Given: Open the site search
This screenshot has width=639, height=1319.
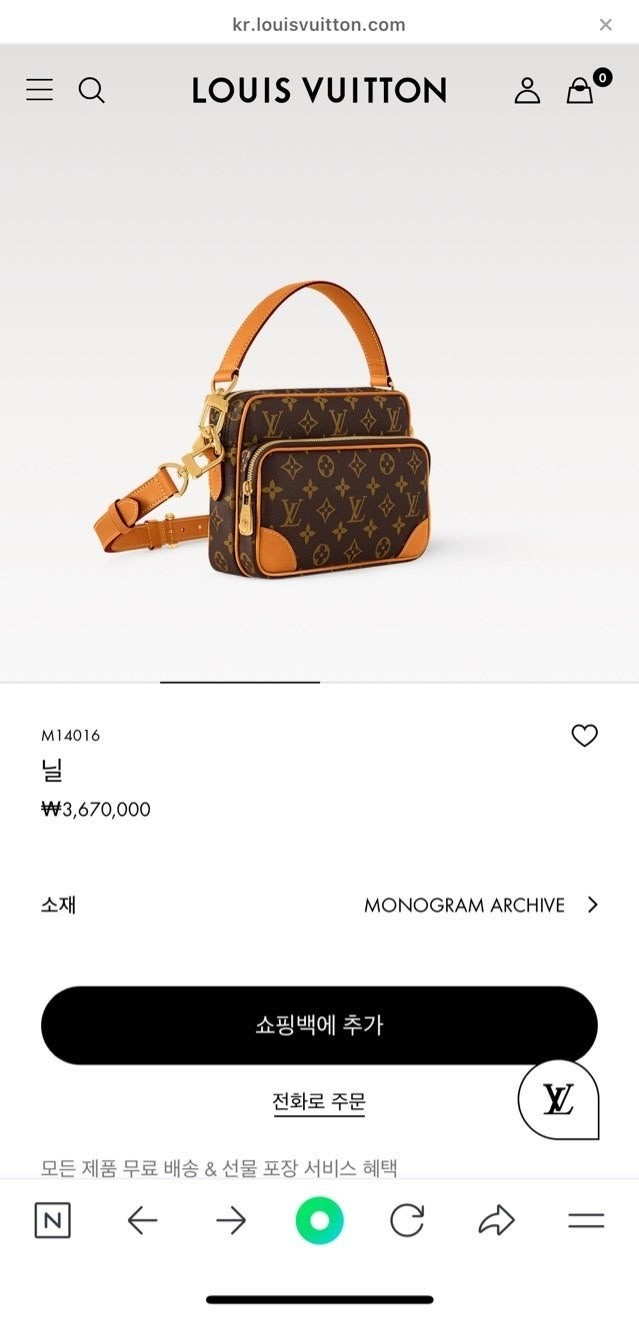Looking at the screenshot, I should point(91,90).
